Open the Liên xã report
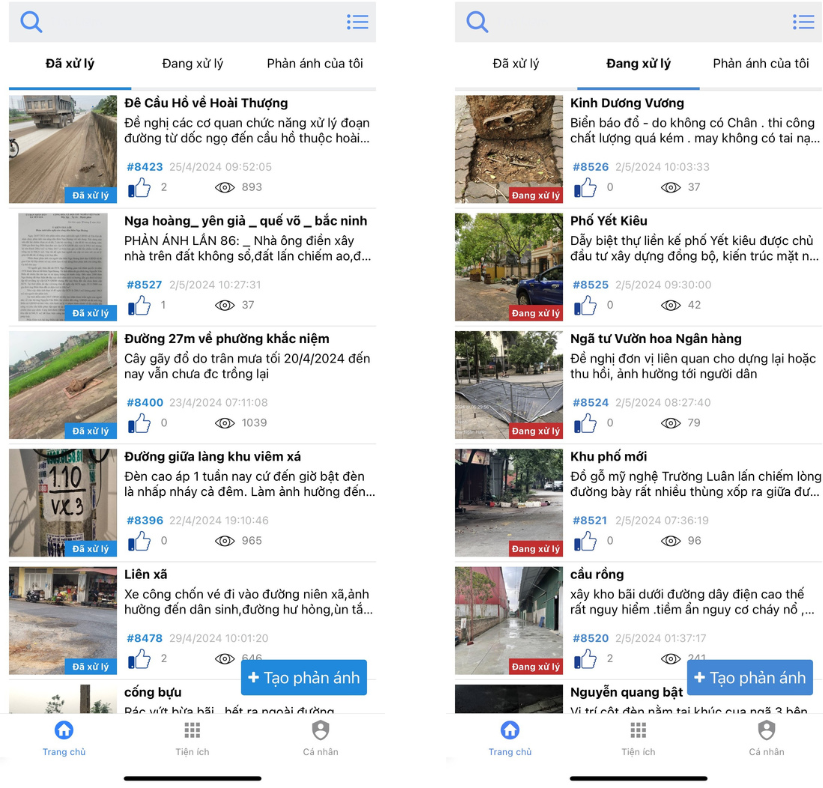 coord(146,575)
